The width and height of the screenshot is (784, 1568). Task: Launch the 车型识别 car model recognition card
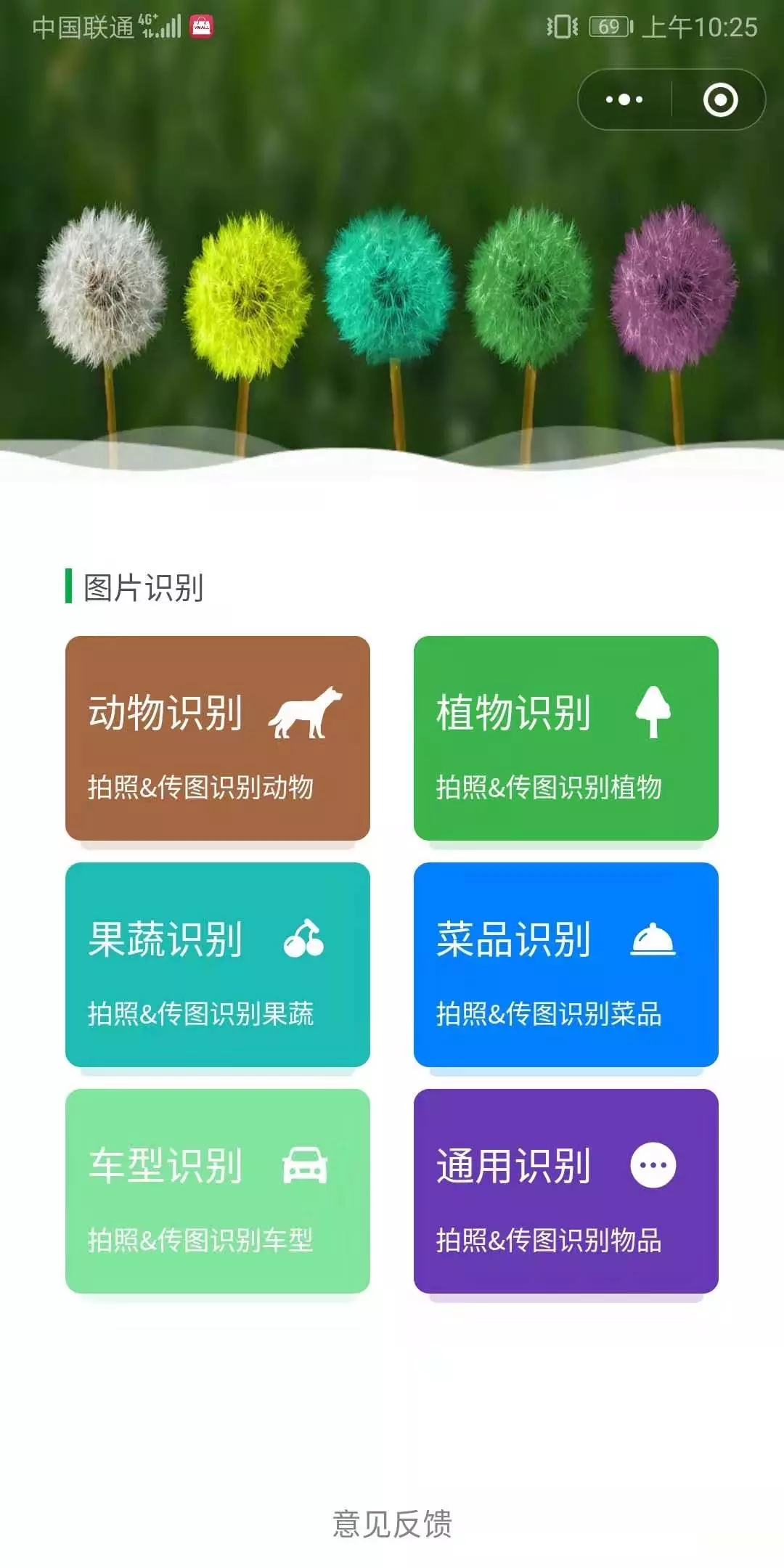(218, 1191)
